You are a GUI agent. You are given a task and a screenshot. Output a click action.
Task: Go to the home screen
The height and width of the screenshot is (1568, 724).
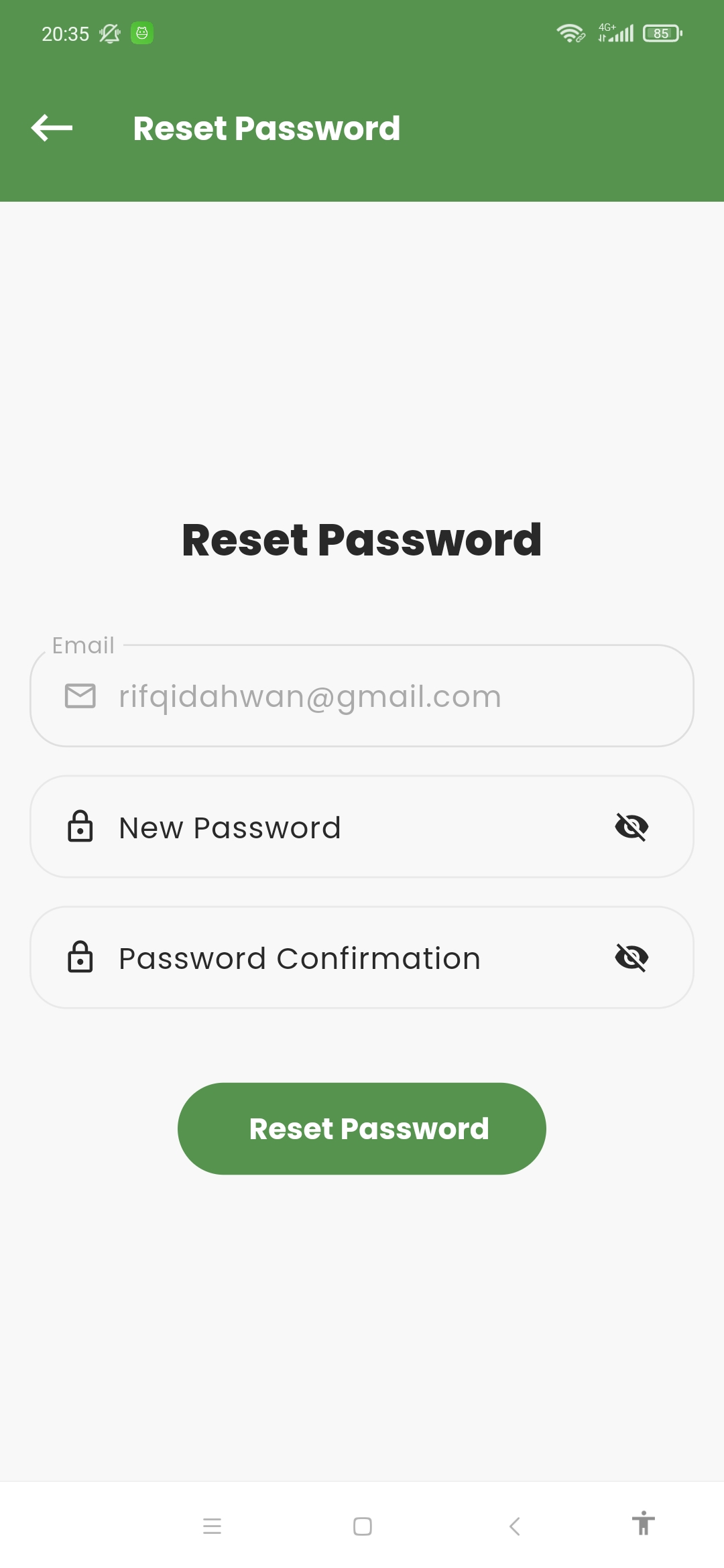point(363,1526)
